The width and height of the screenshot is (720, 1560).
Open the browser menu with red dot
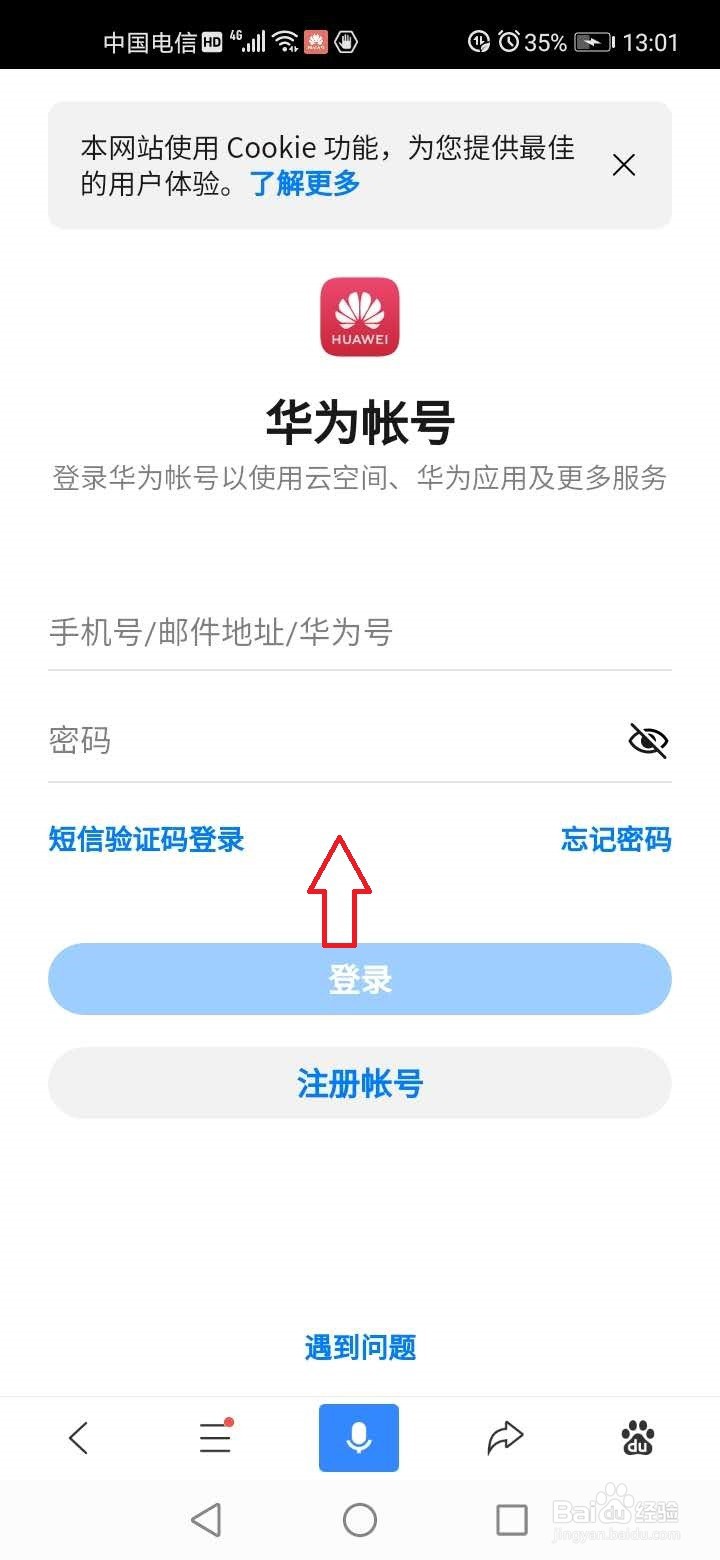point(214,1437)
